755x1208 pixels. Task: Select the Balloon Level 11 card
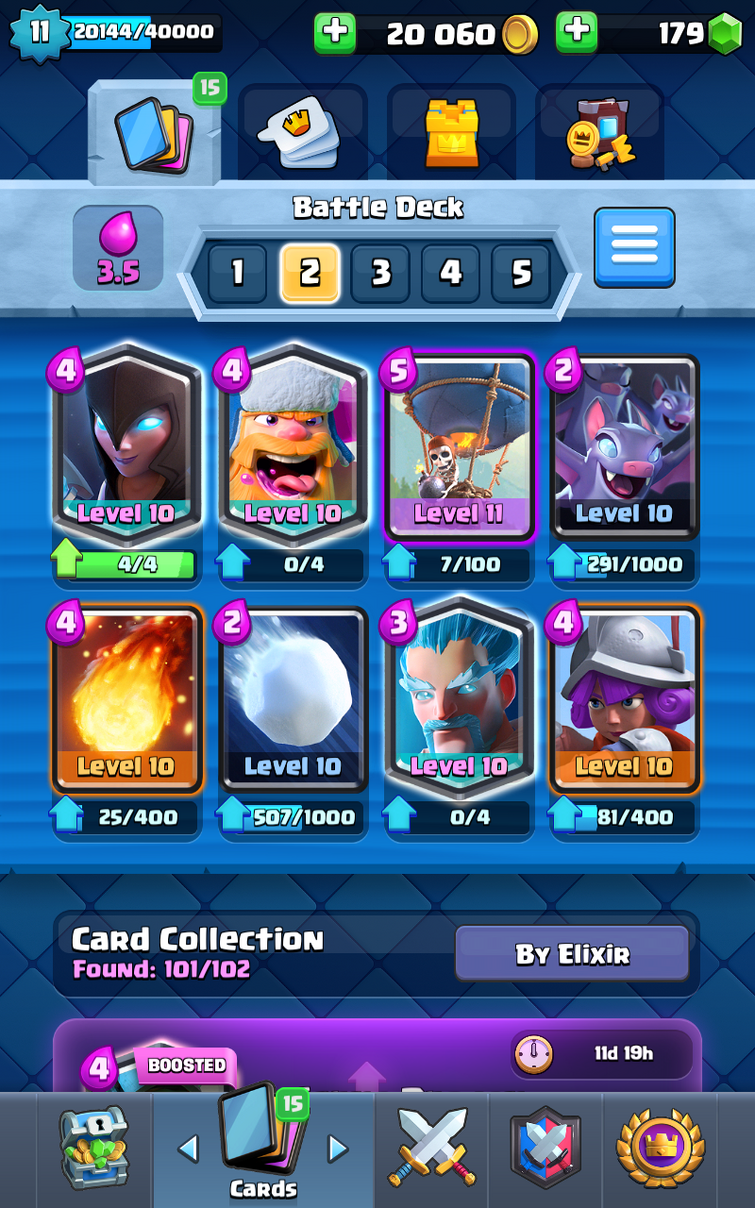(x=459, y=446)
